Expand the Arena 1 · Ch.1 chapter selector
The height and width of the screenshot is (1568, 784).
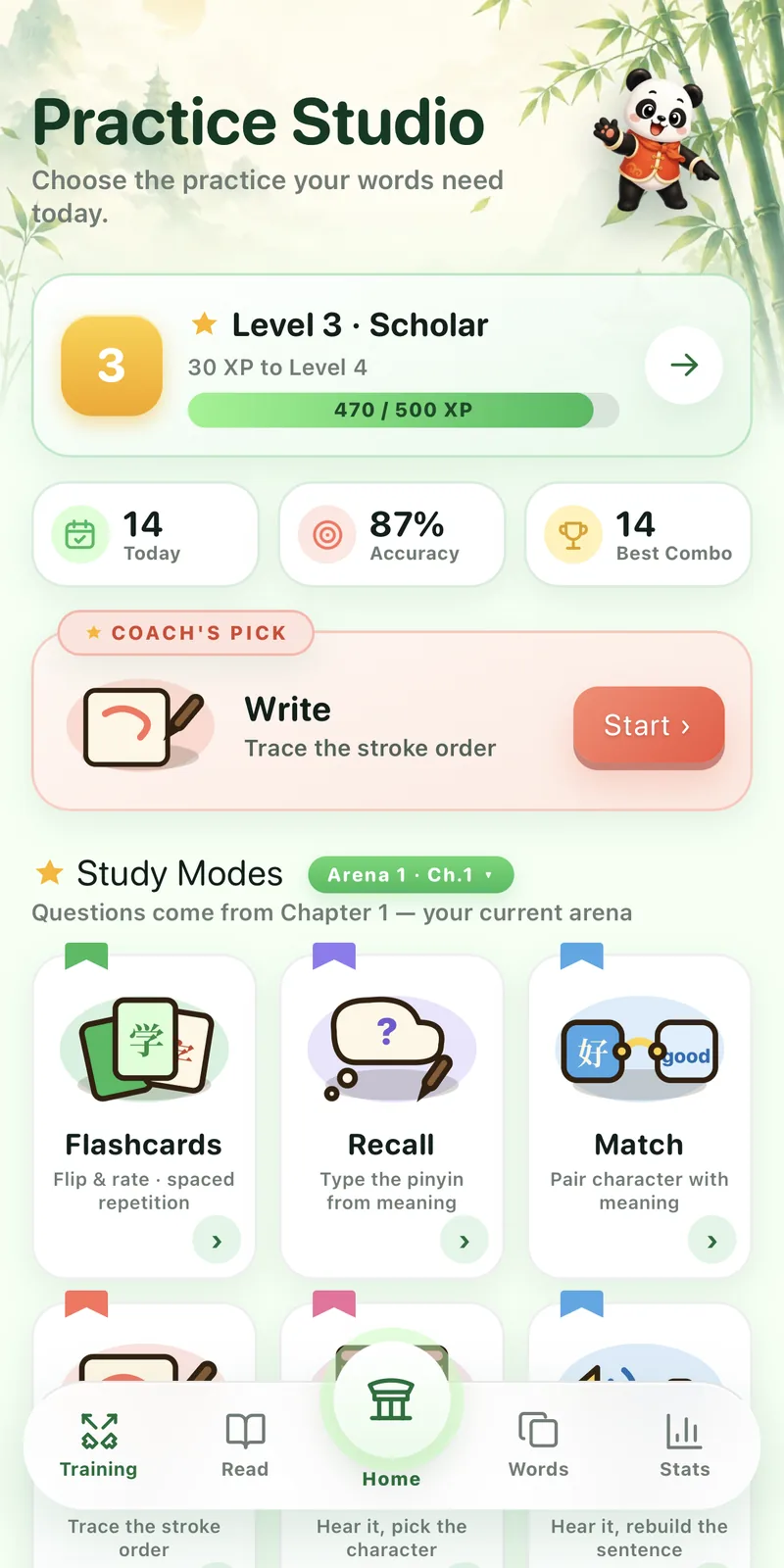pyautogui.click(x=411, y=874)
